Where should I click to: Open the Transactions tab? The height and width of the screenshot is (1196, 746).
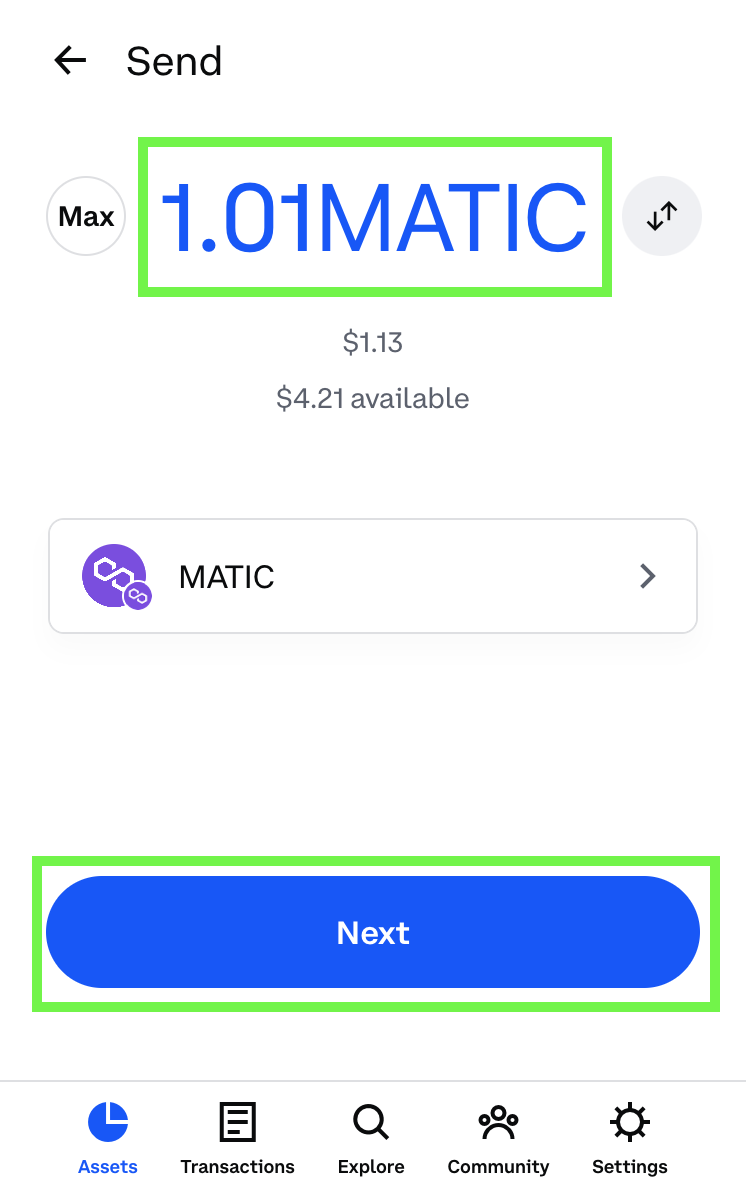[237, 1138]
